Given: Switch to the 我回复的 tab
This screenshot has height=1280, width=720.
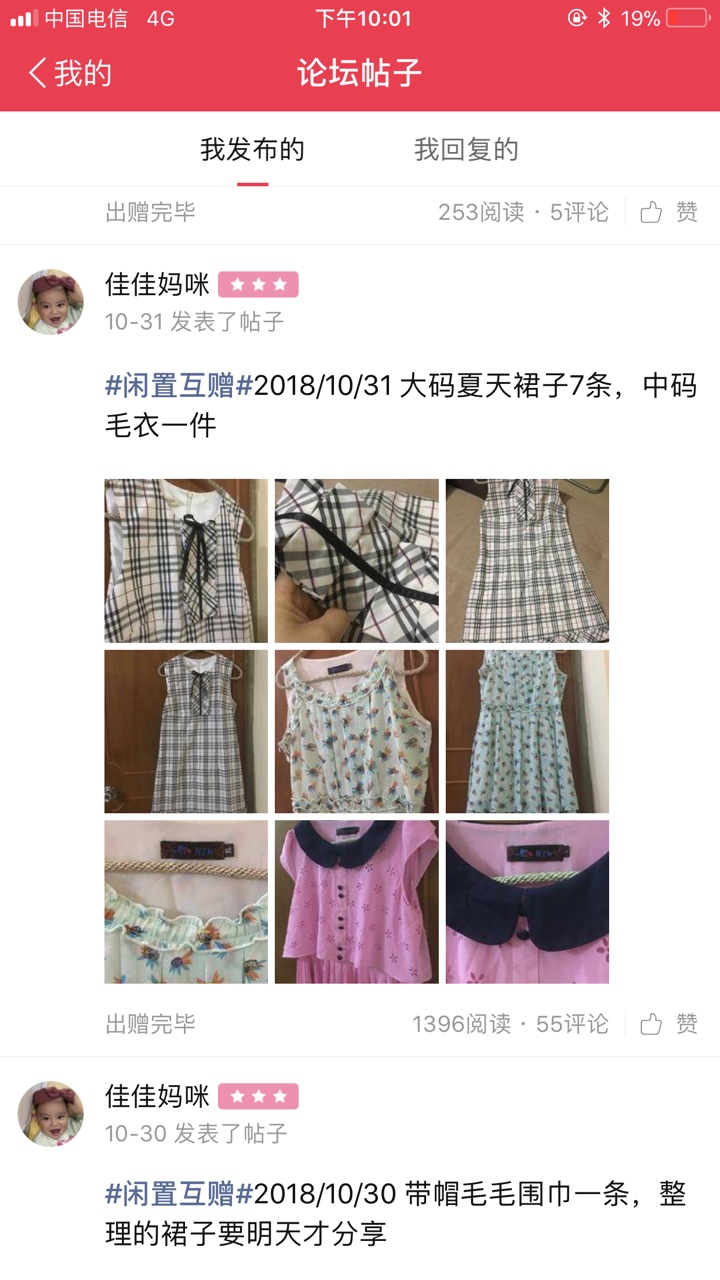Looking at the screenshot, I should point(466,150).
